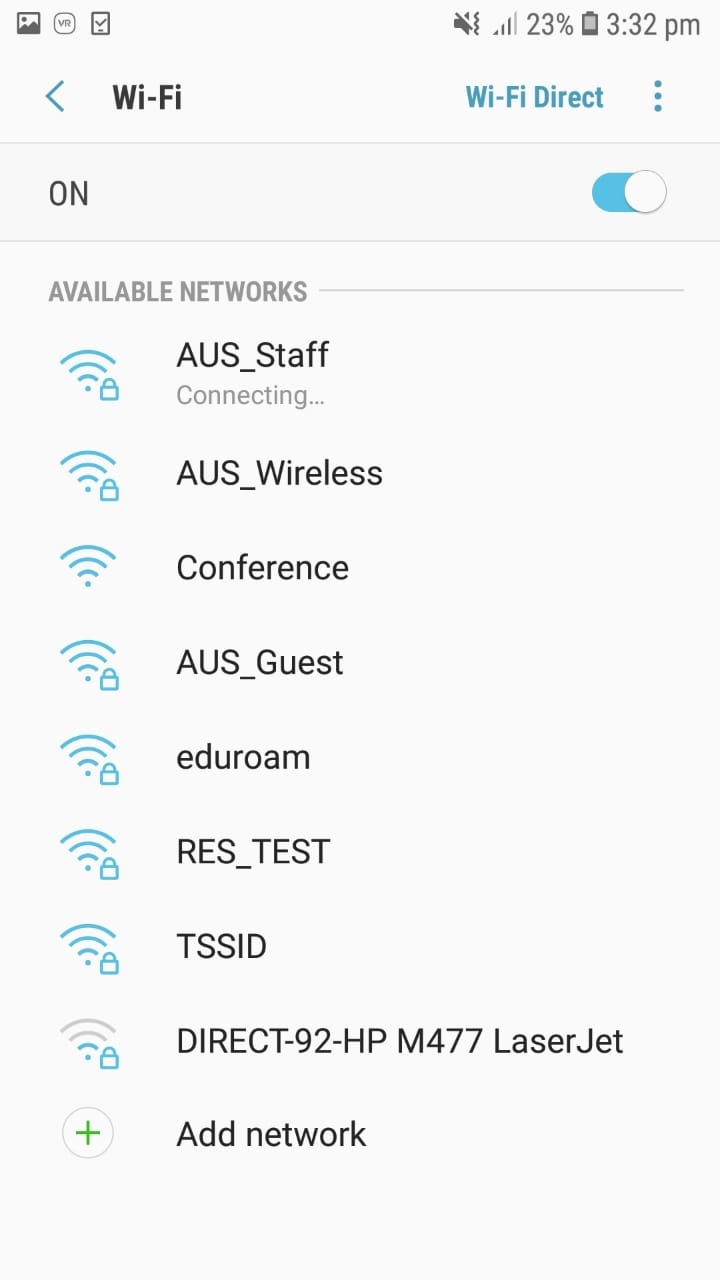Tap the RES_TEST network
Image resolution: width=720 pixels, height=1280 pixels.
[x=360, y=851]
